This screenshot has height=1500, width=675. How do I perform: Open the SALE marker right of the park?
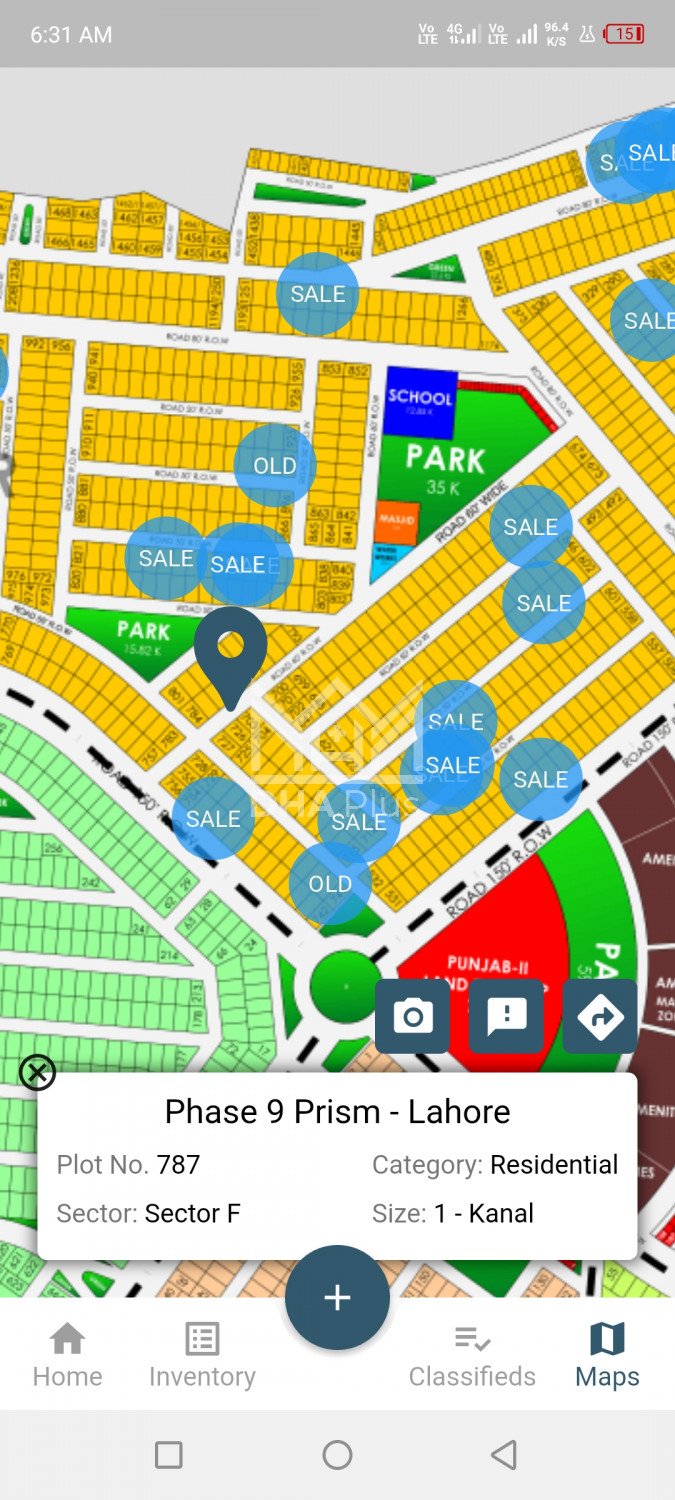pyautogui.click(x=530, y=526)
